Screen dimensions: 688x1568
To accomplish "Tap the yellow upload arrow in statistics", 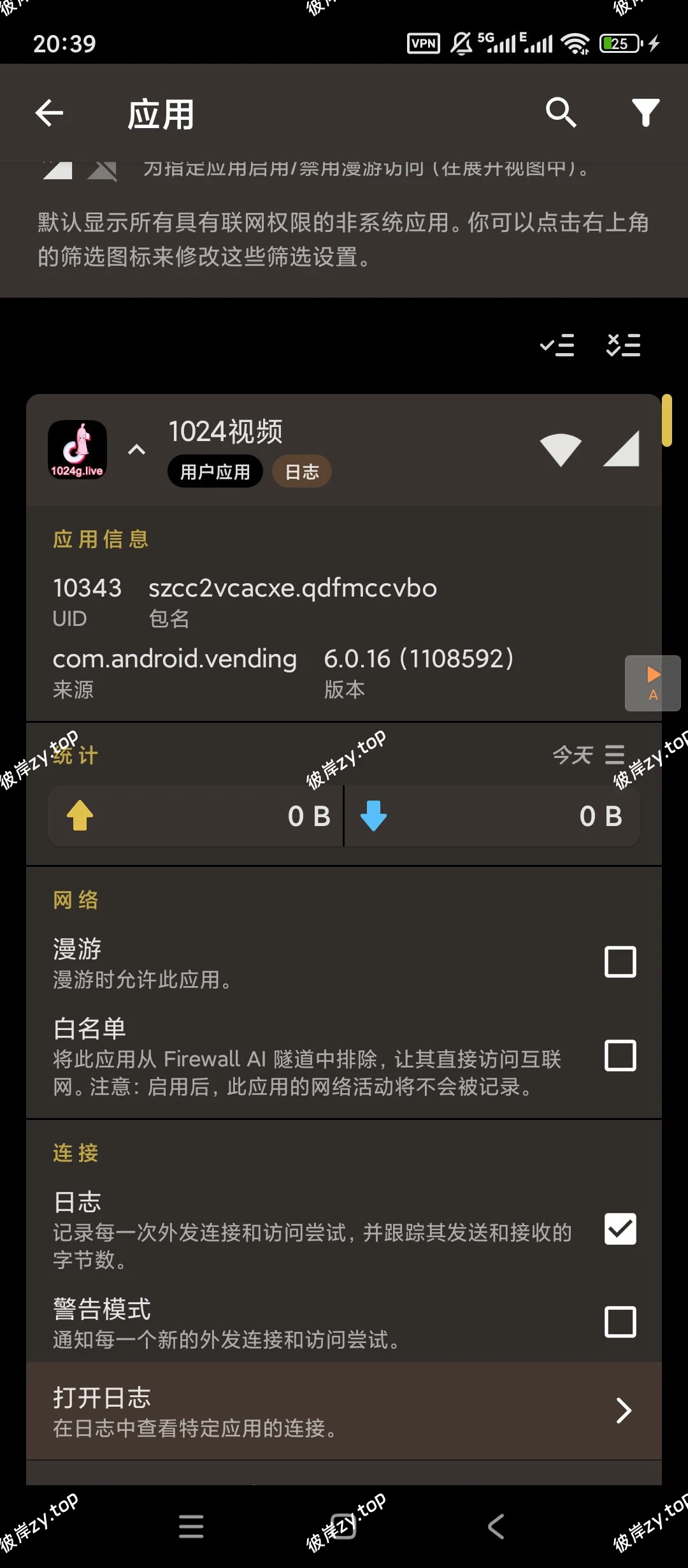I will (x=79, y=816).
